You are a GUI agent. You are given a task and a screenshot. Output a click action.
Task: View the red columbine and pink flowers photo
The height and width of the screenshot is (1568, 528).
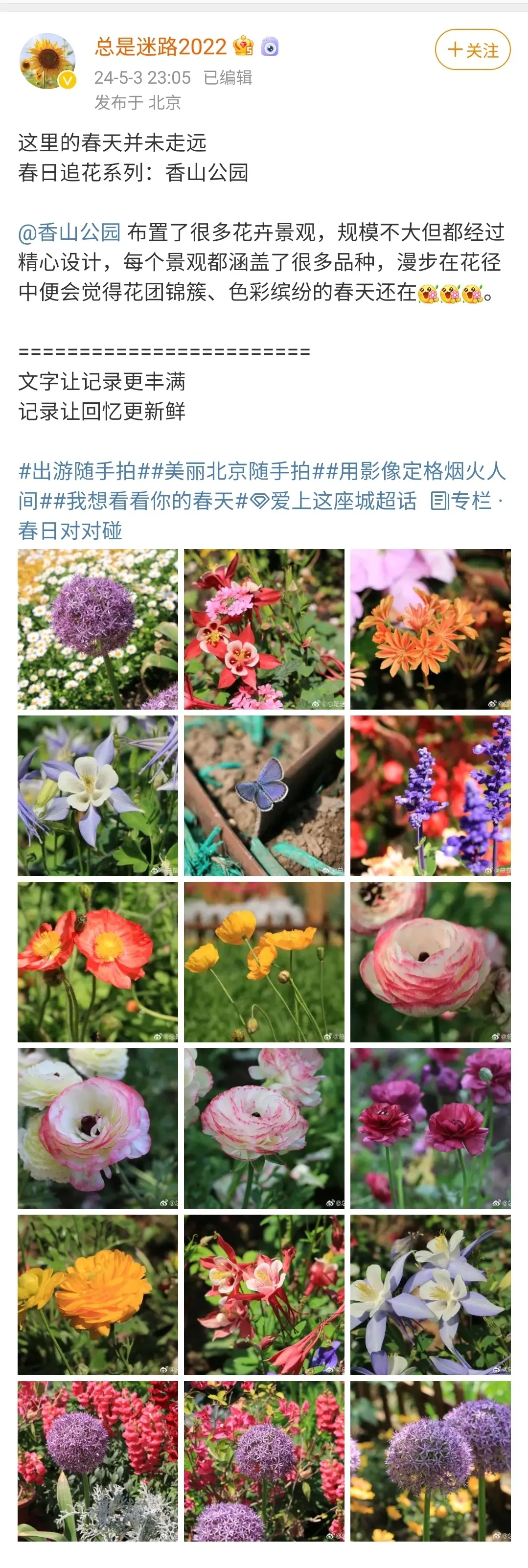pos(264,629)
